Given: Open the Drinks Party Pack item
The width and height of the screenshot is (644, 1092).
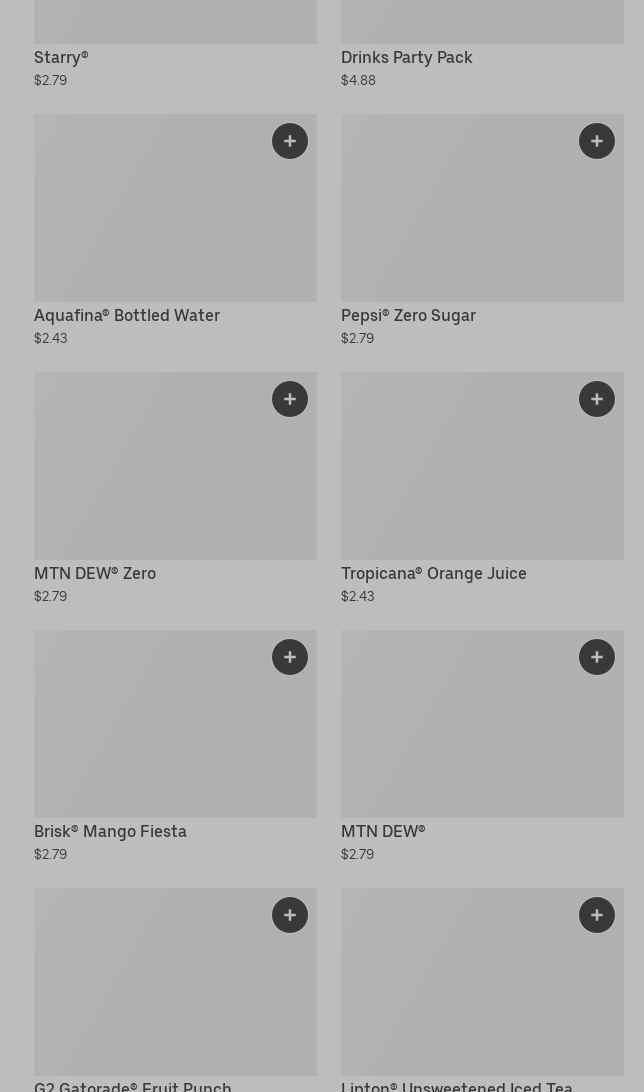Looking at the screenshot, I should pyautogui.click(x=406, y=58).
